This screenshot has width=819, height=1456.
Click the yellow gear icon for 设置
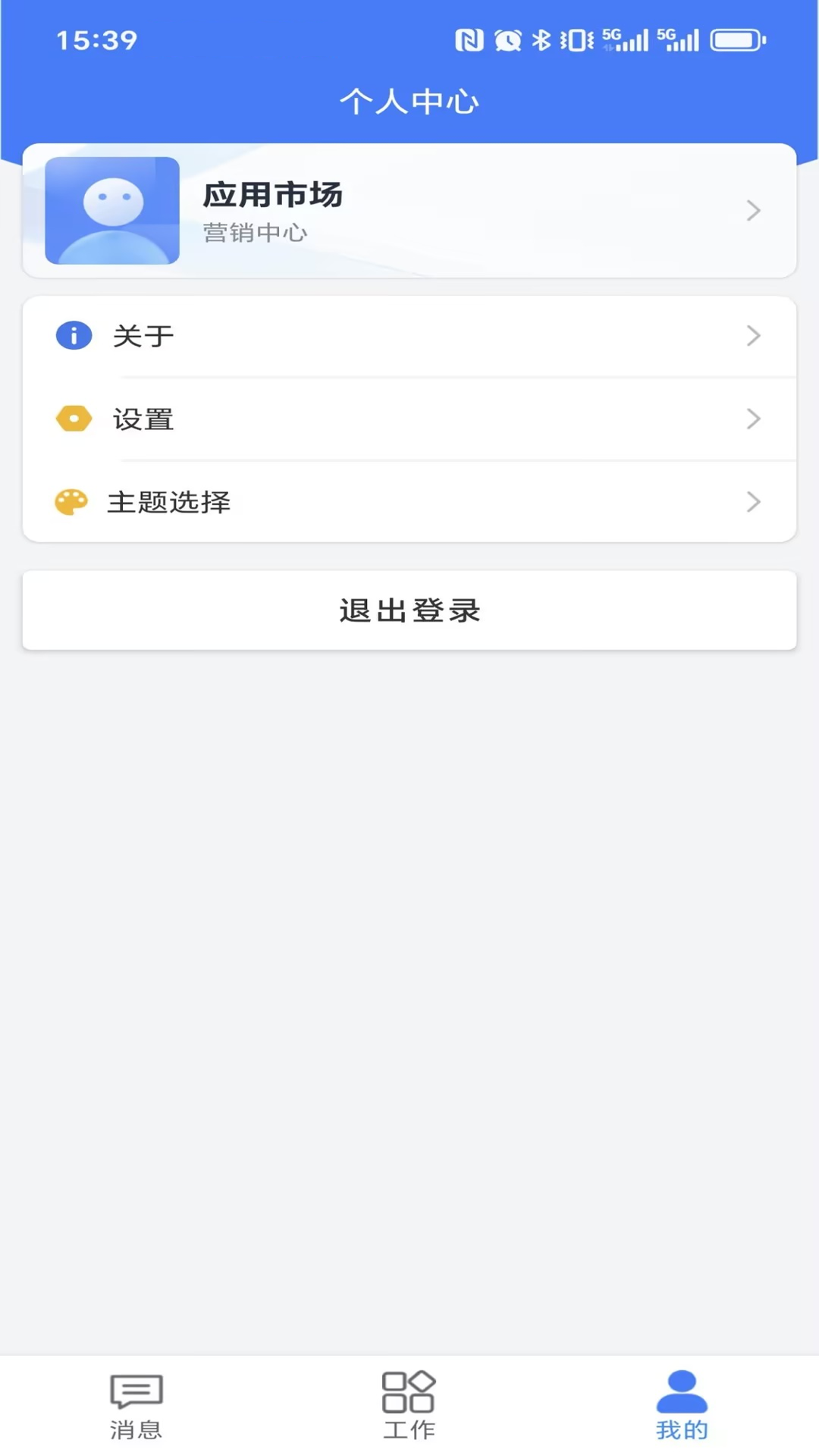point(73,418)
